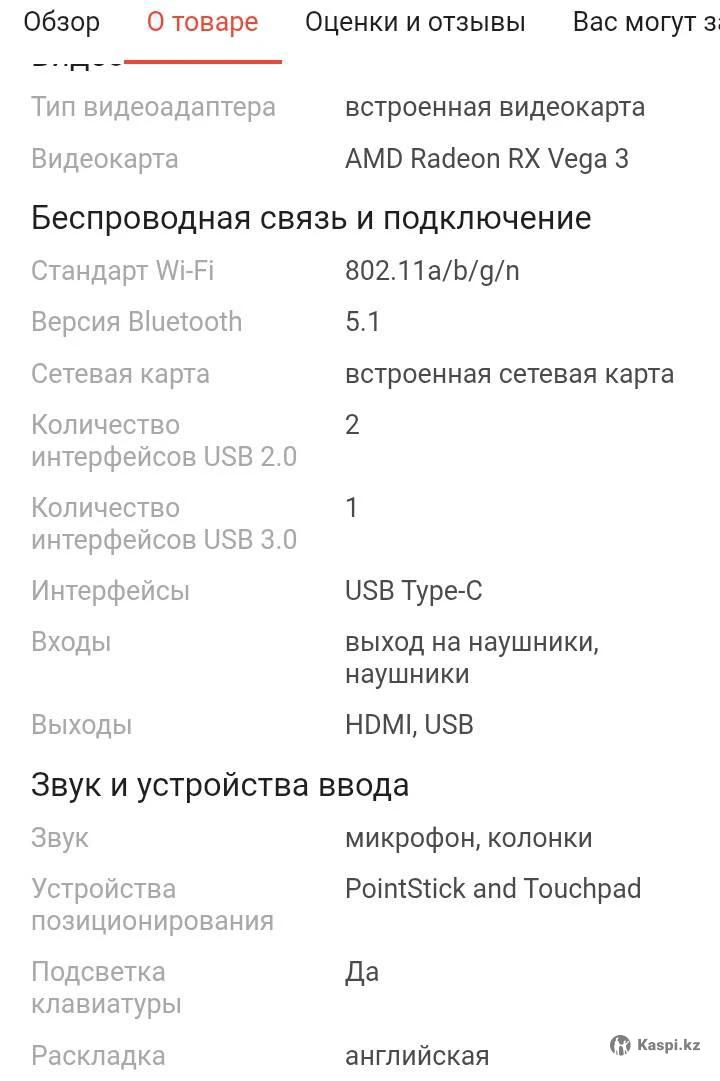720x1081 pixels.
Task: Go to the Вас могут за… tab
Action: tap(646, 22)
